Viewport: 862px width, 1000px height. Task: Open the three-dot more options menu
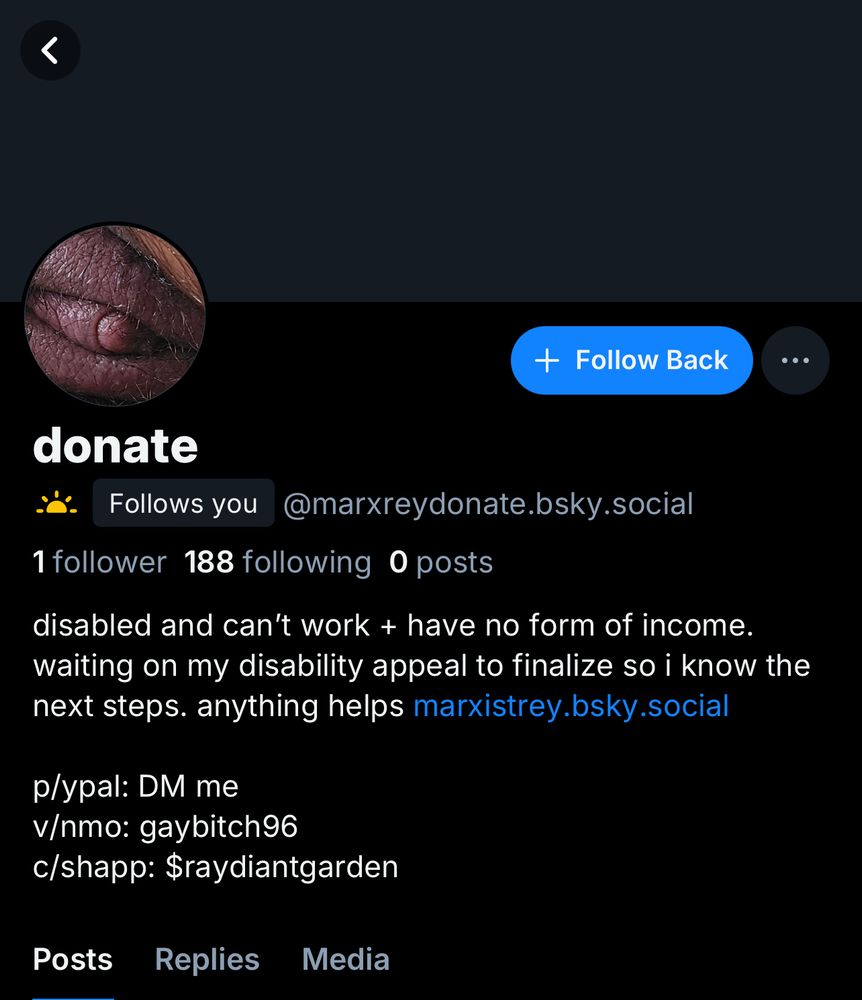click(795, 360)
